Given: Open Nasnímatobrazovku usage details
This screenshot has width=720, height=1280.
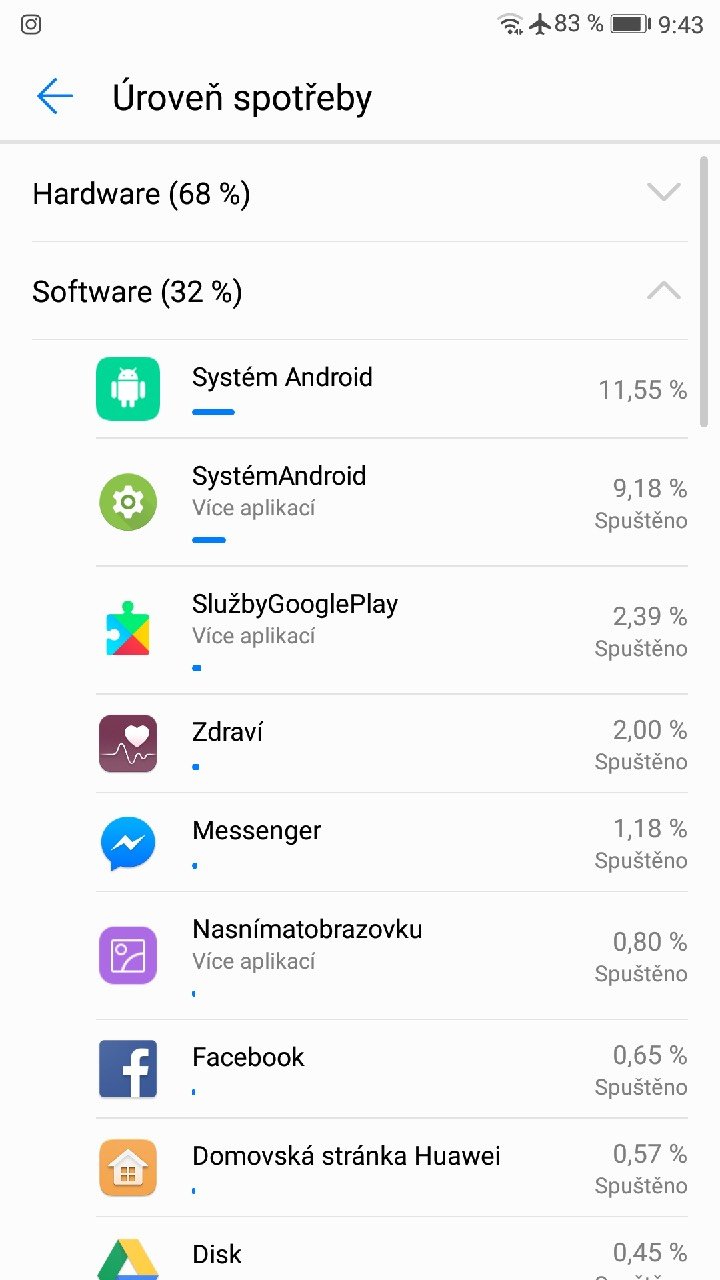Looking at the screenshot, I should pyautogui.click(x=390, y=956).
